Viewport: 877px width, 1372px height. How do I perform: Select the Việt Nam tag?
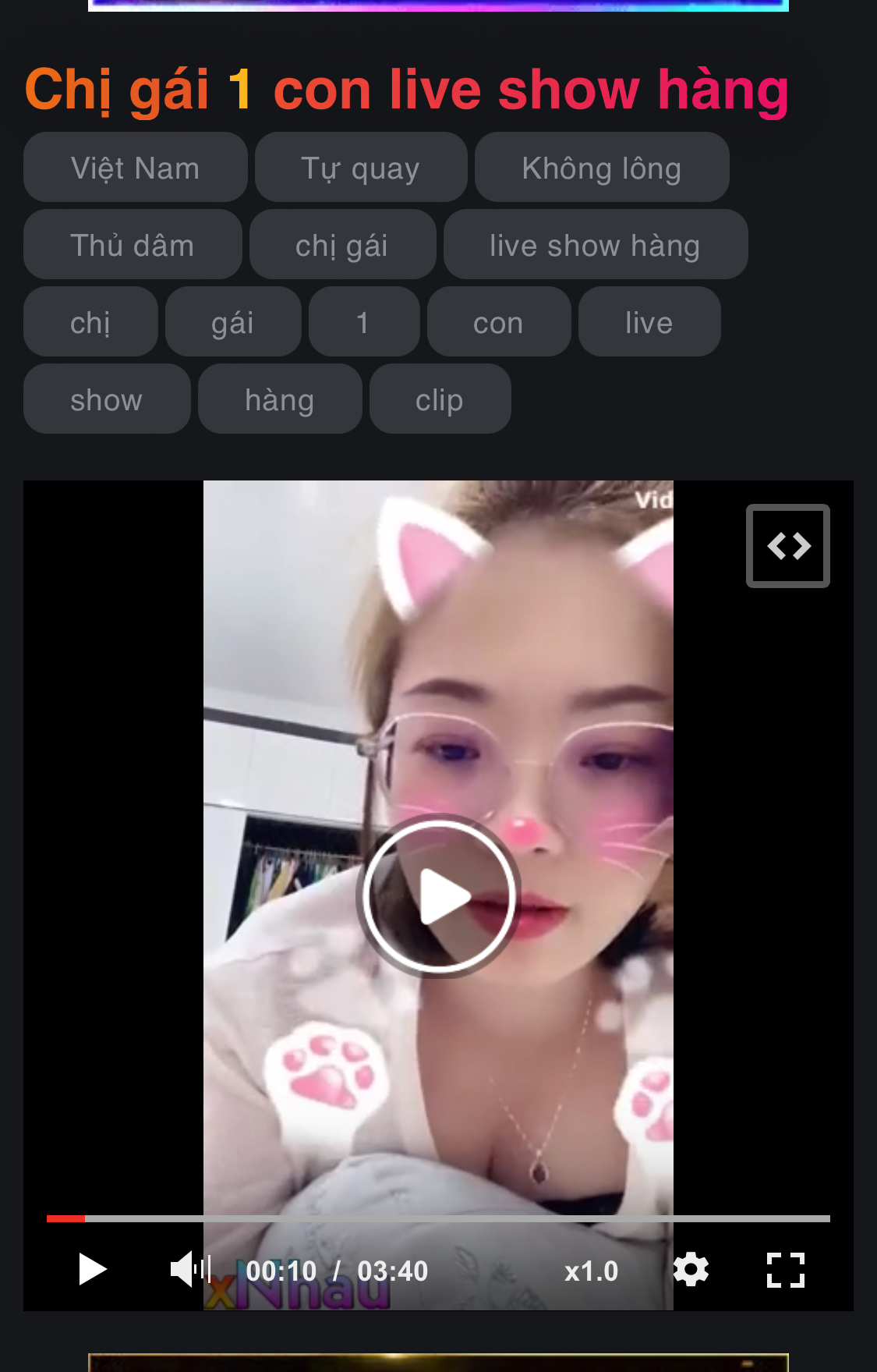pos(136,168)
